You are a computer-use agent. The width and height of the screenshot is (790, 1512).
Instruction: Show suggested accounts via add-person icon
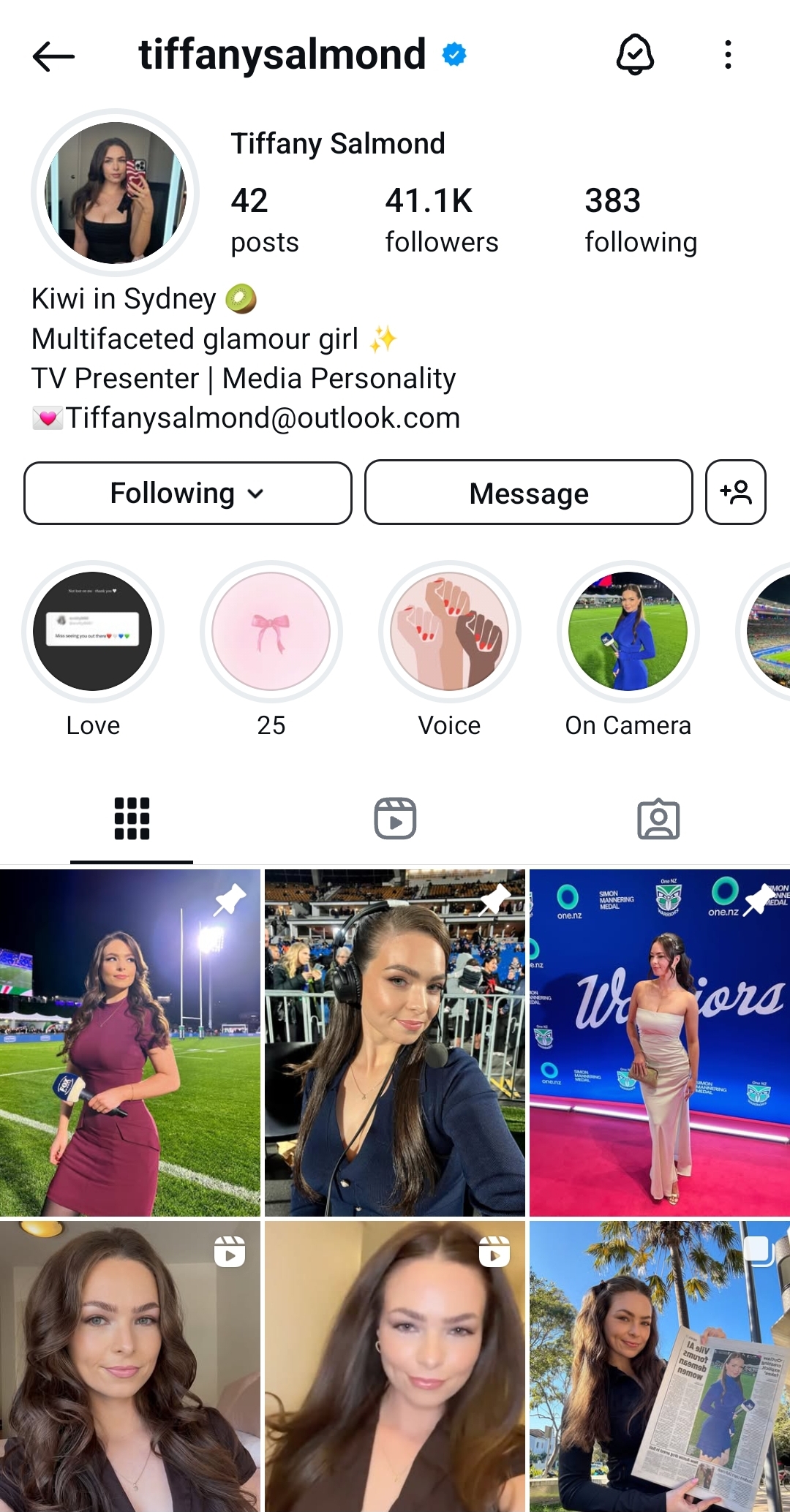pyautogui.click(x=736, y=492)
